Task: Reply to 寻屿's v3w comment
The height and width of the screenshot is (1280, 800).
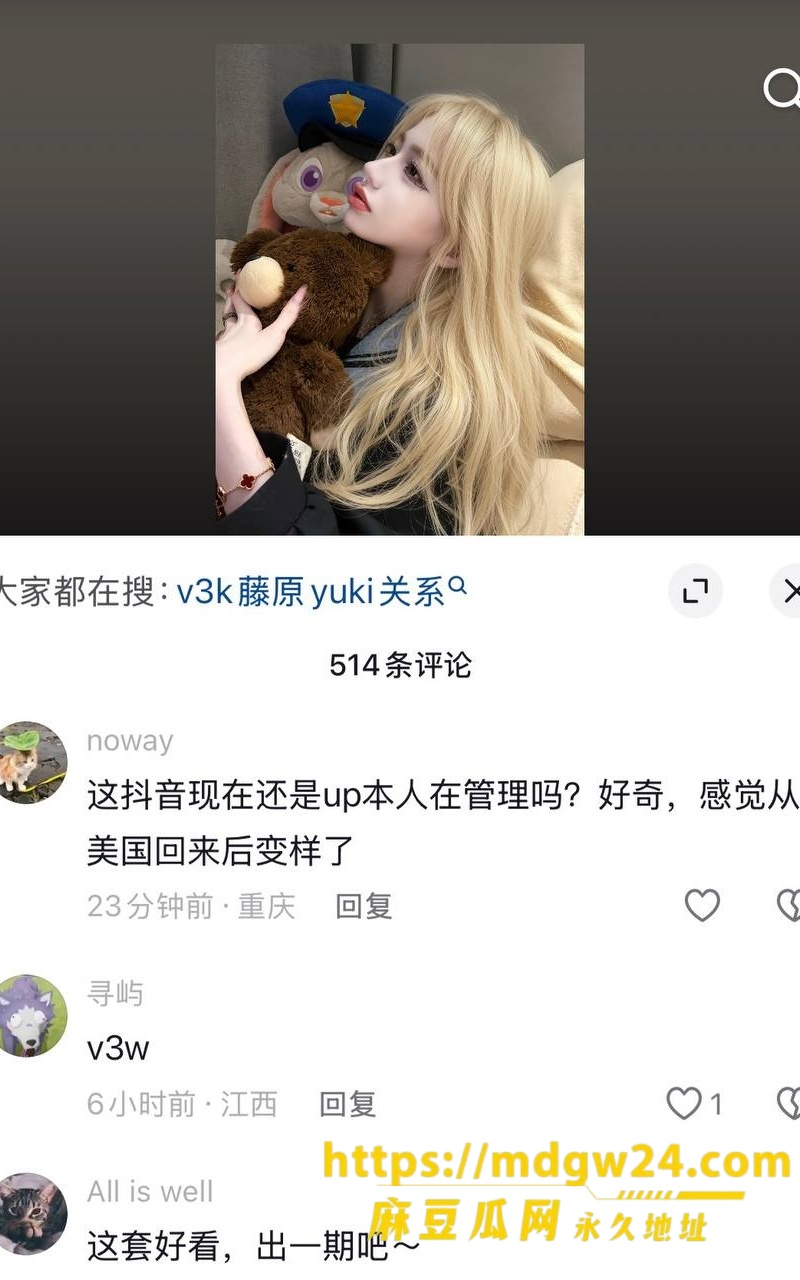Action: tap(347, 1104)
